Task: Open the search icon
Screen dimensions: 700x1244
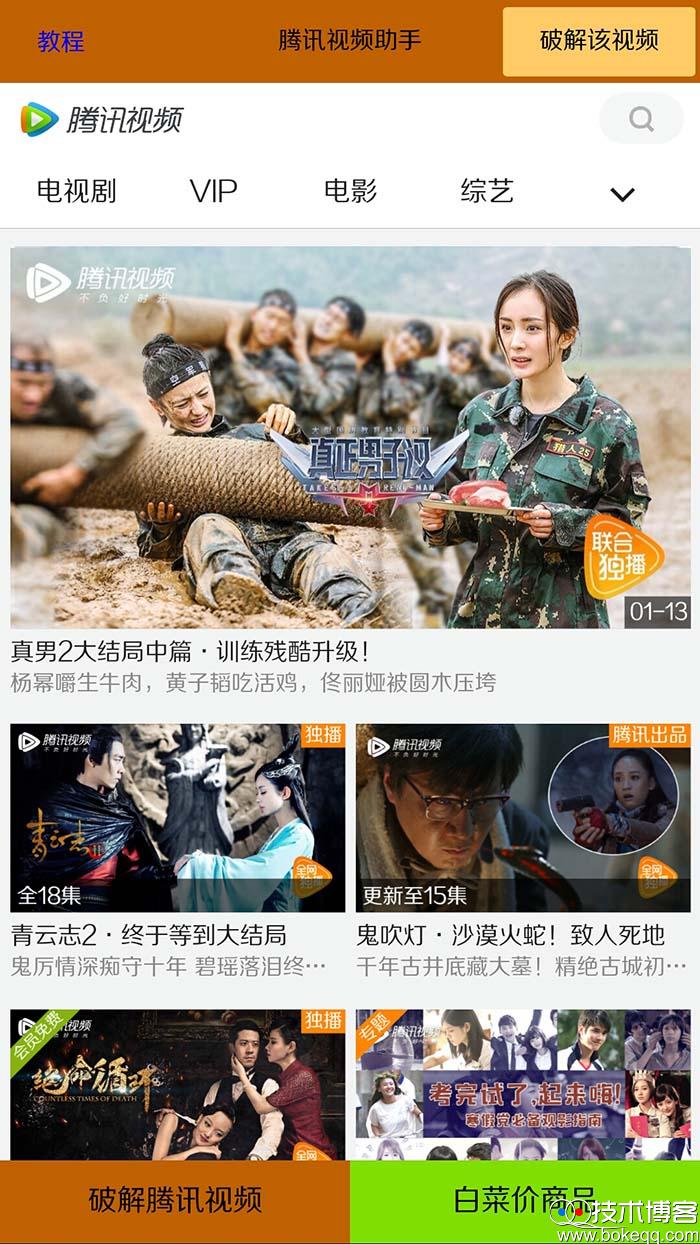Action: [641, 120]
